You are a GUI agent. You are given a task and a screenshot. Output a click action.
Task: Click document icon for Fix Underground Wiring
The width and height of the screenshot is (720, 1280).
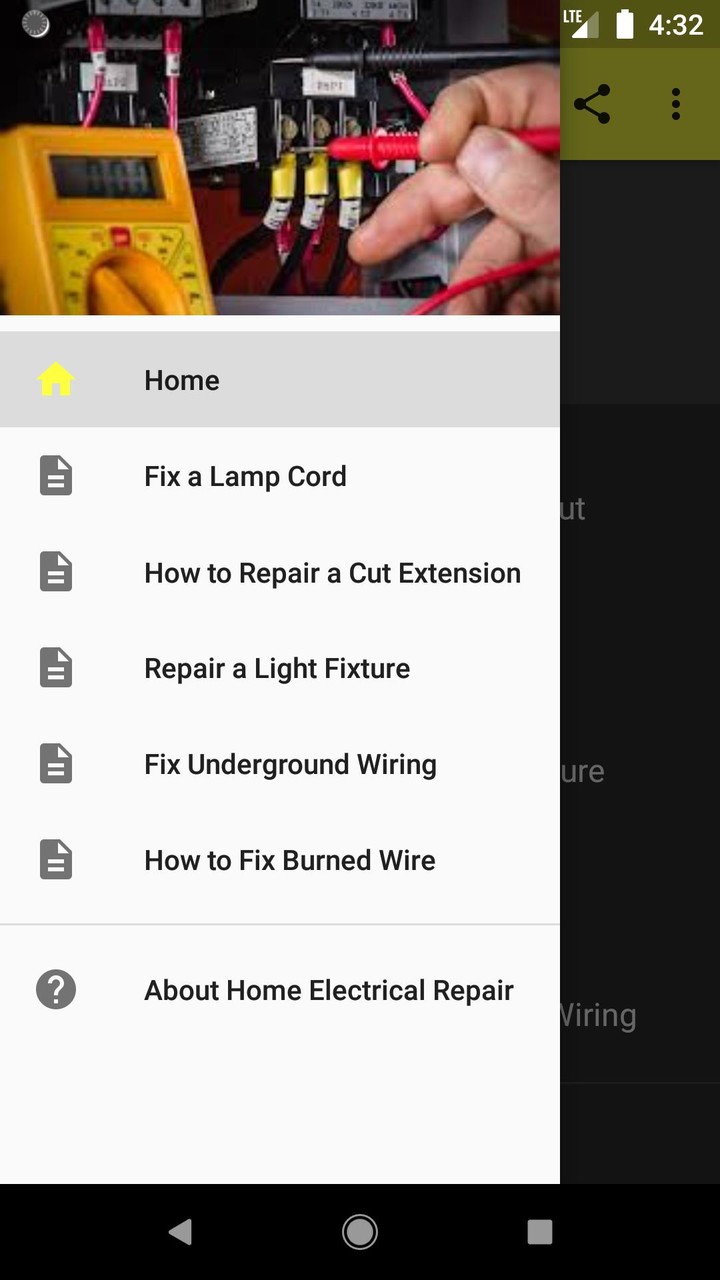(55, 763)
